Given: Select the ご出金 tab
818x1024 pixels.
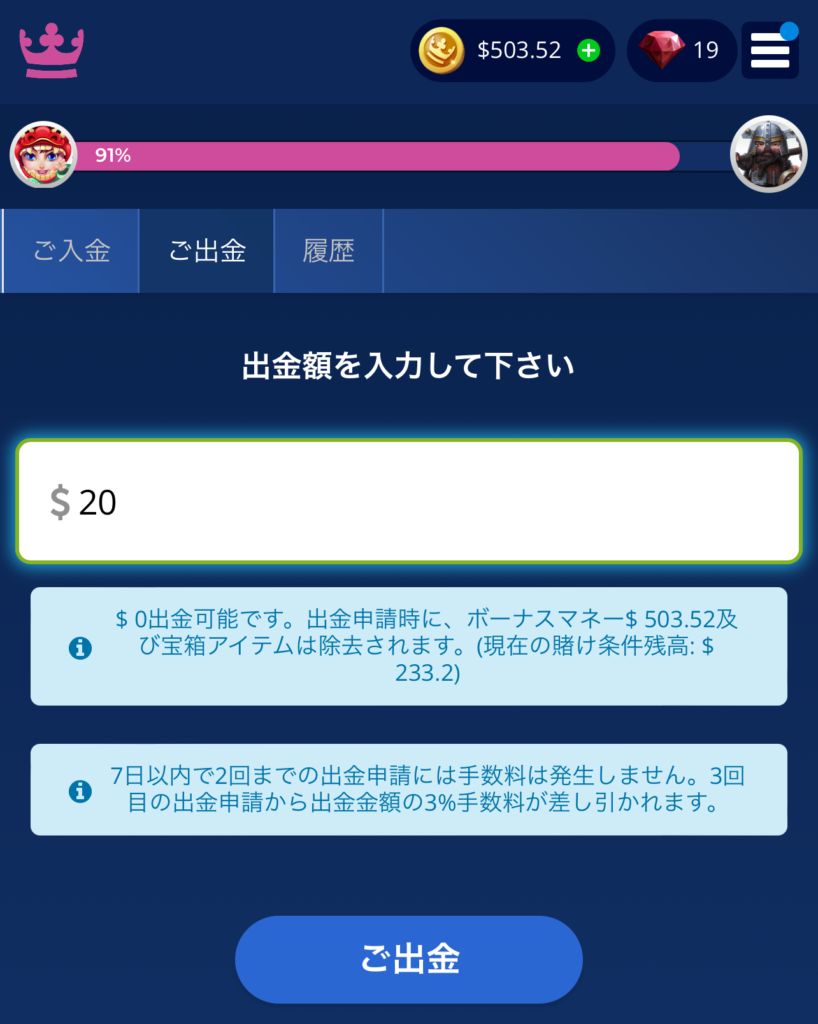Looking at the screenshot, I should pos(207,251).
